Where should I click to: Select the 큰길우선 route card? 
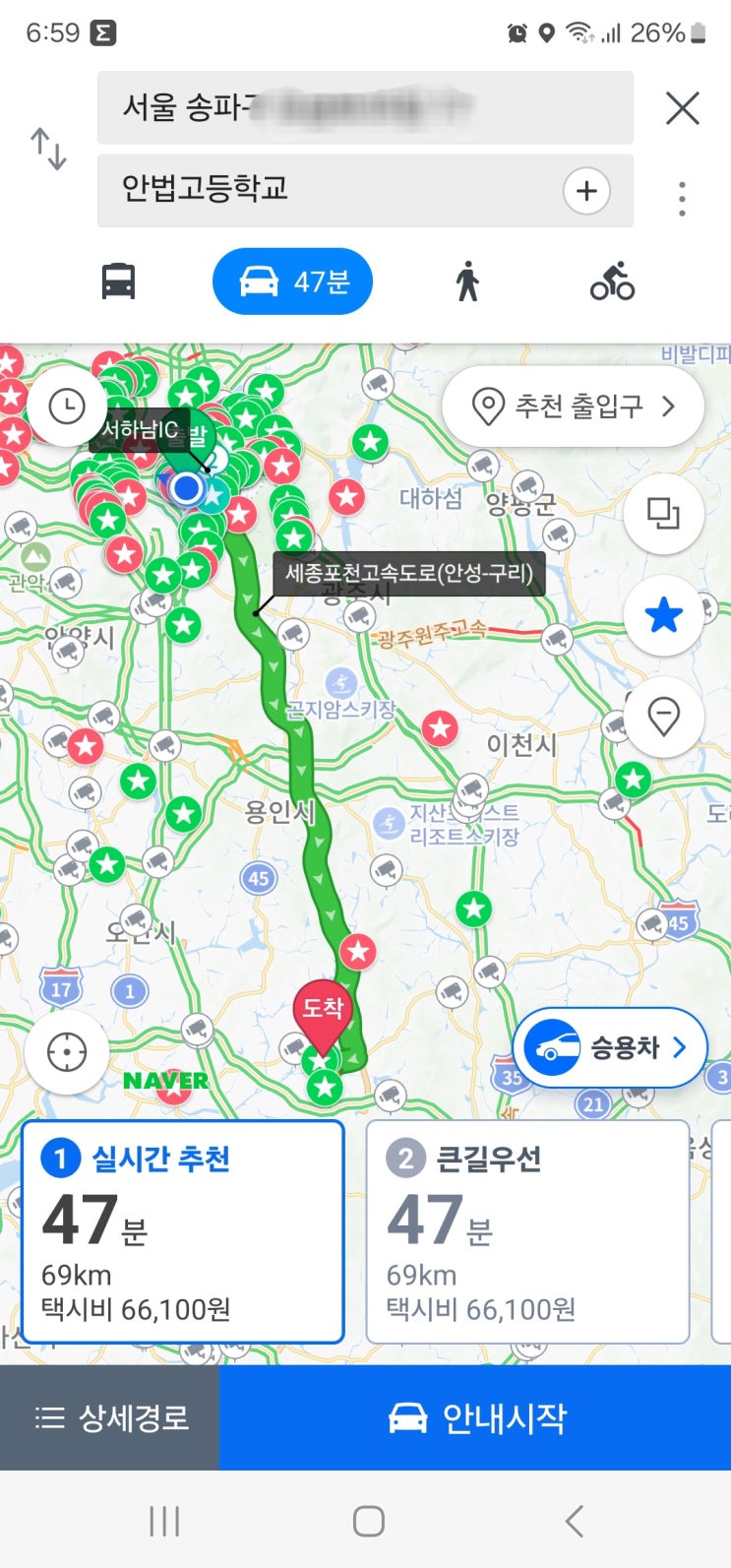click(x=527, y=1231)
